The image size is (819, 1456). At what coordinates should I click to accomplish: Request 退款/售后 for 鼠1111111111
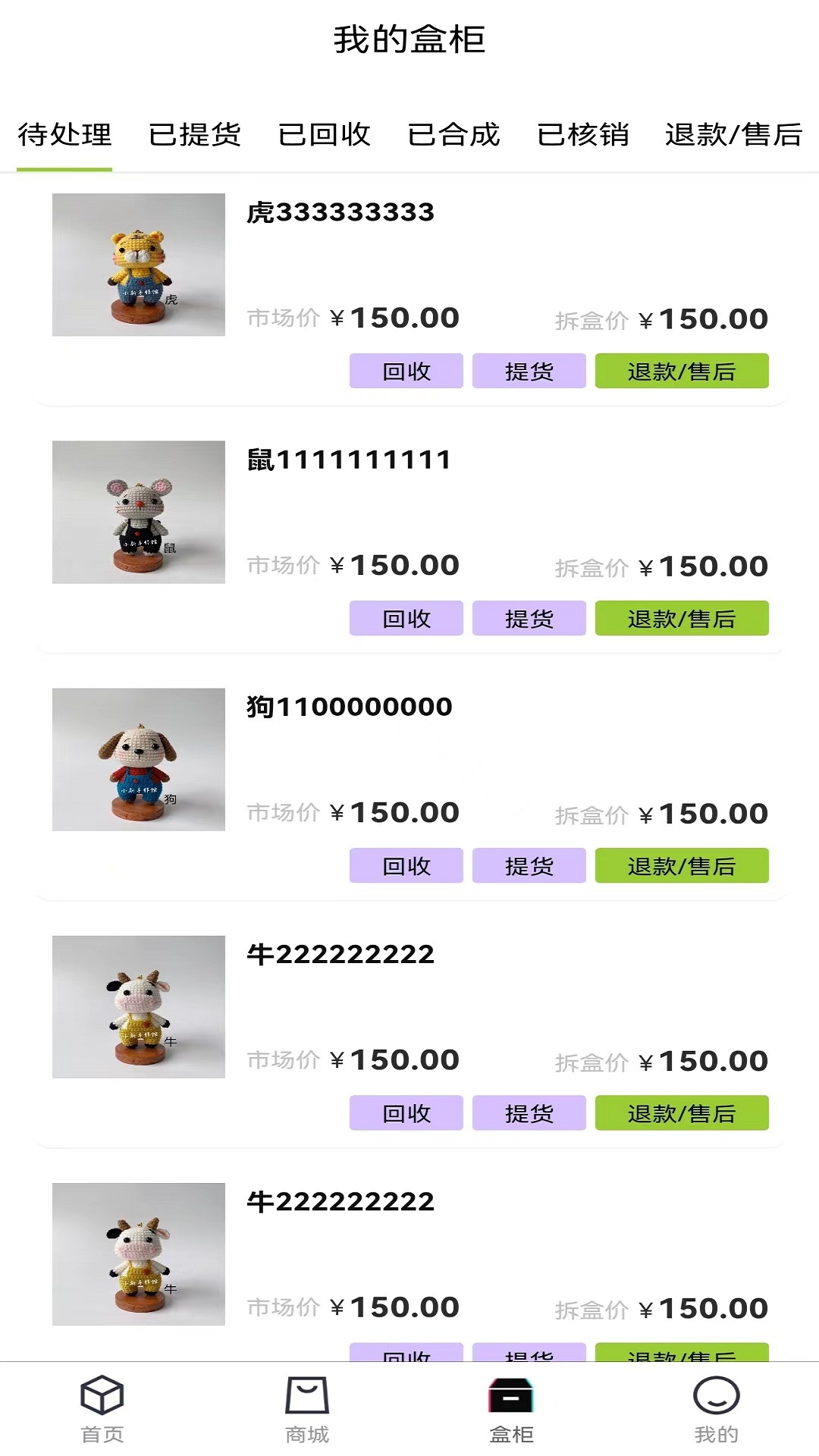(x=682, y=618)
